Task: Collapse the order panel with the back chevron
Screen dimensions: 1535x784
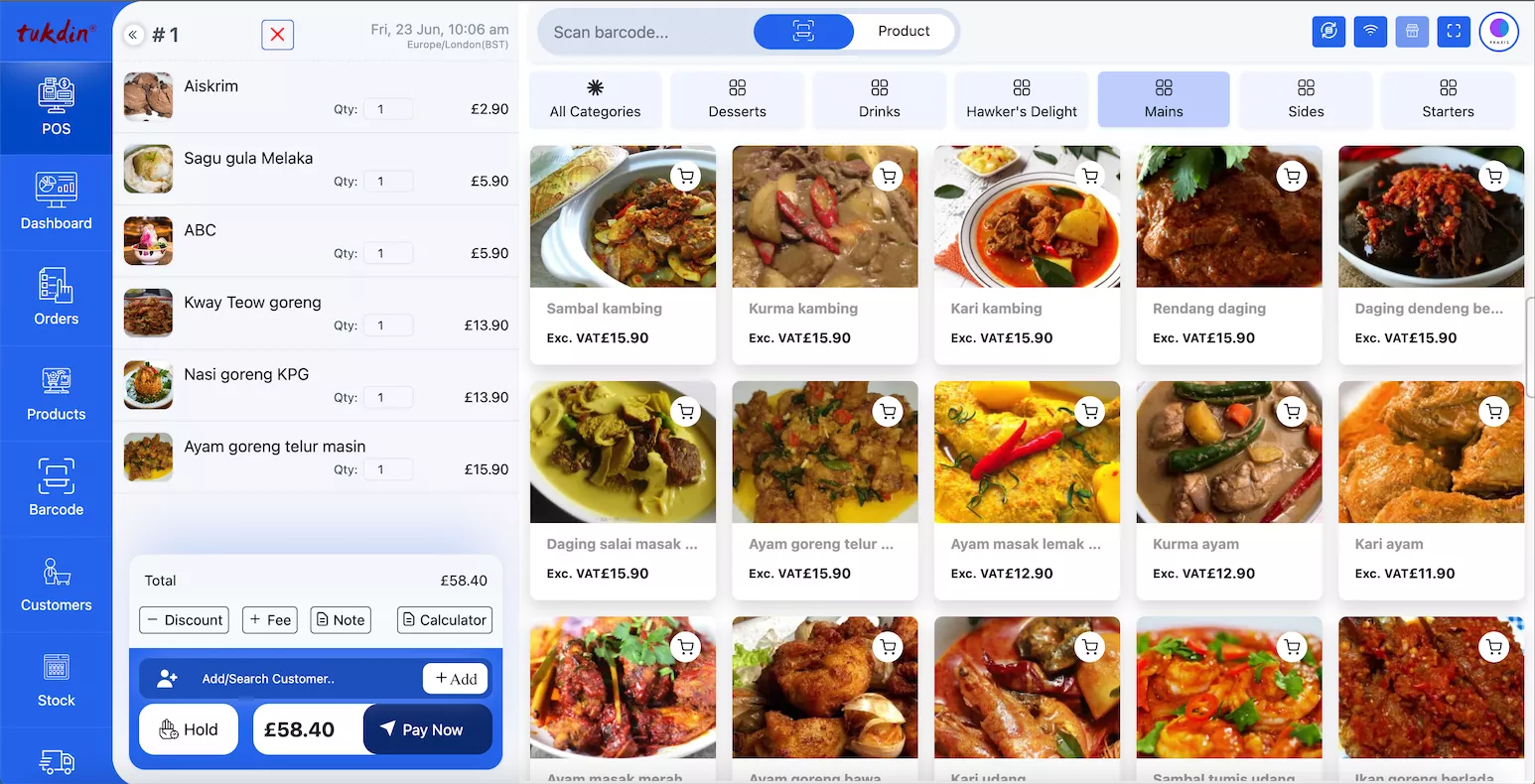Action: tap(133, 35)
